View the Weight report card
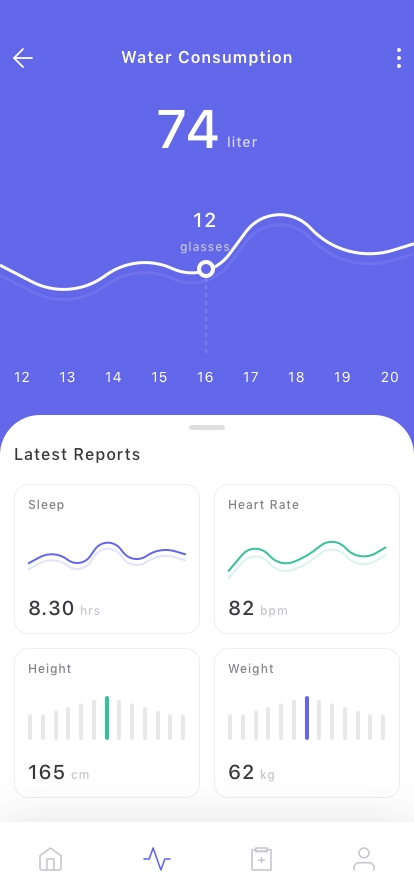 [307, 723]
